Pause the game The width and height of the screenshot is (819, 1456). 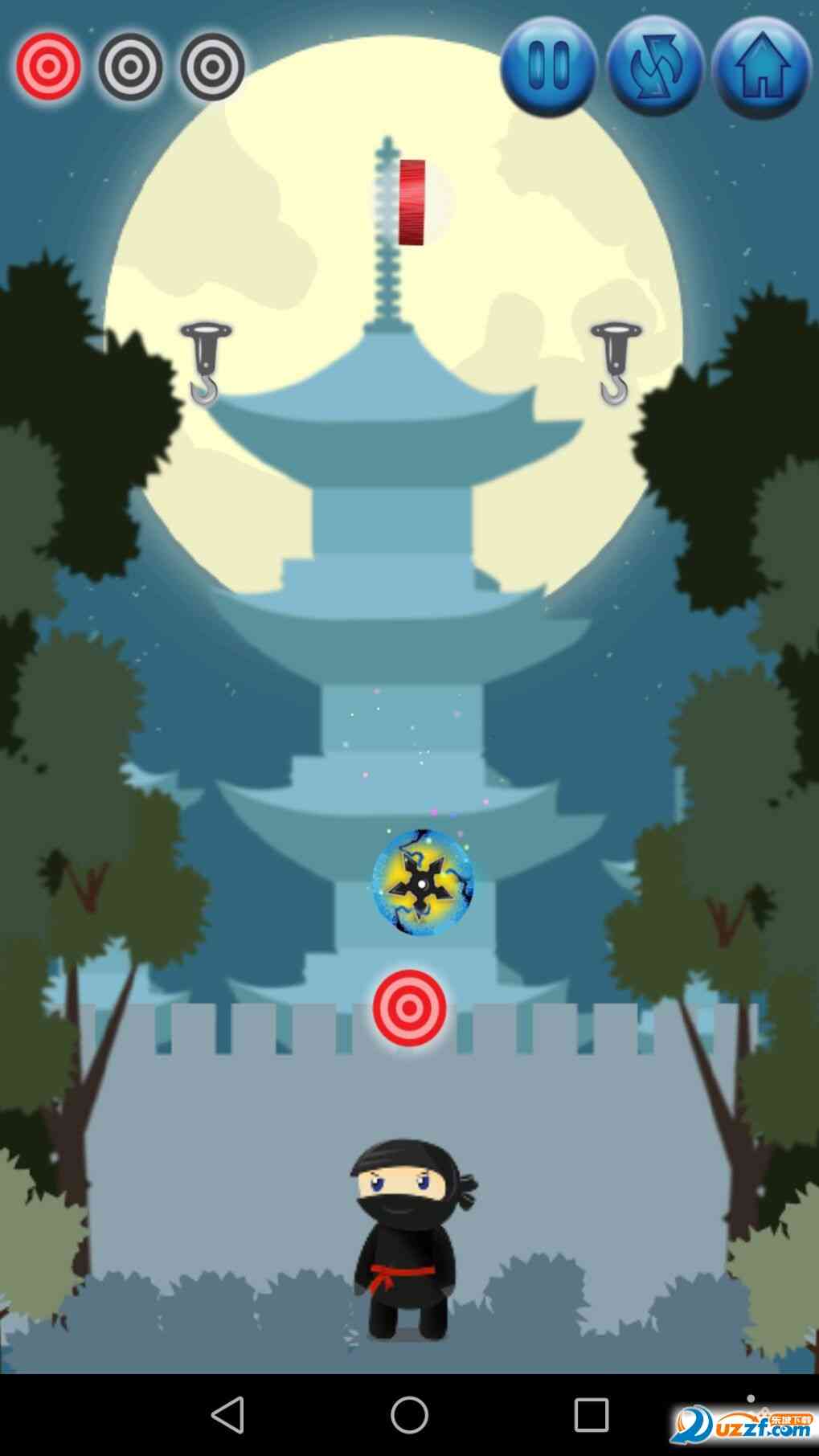pyautogui.click(x=549, y=66)
